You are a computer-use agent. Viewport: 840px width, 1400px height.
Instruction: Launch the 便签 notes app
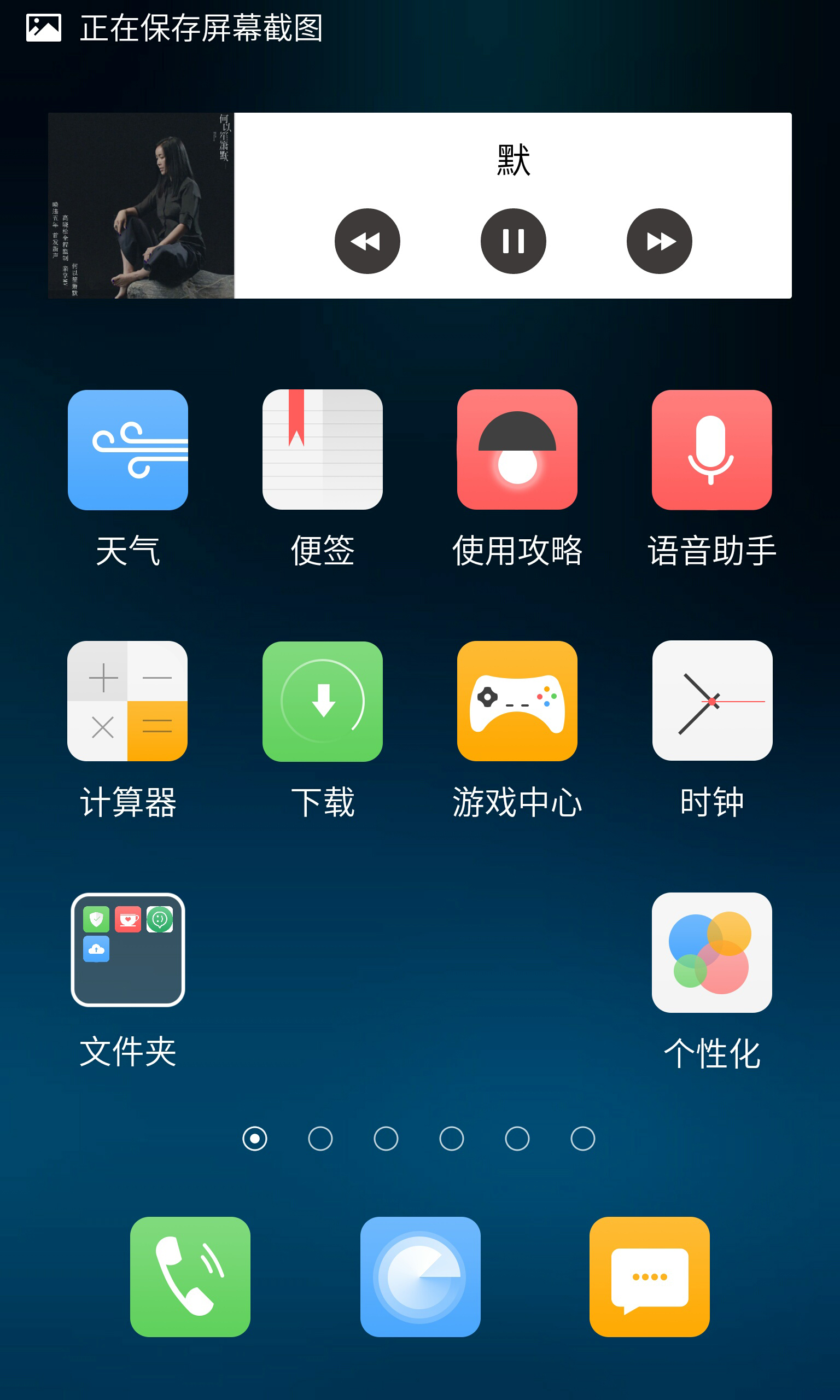pos(323,450)
